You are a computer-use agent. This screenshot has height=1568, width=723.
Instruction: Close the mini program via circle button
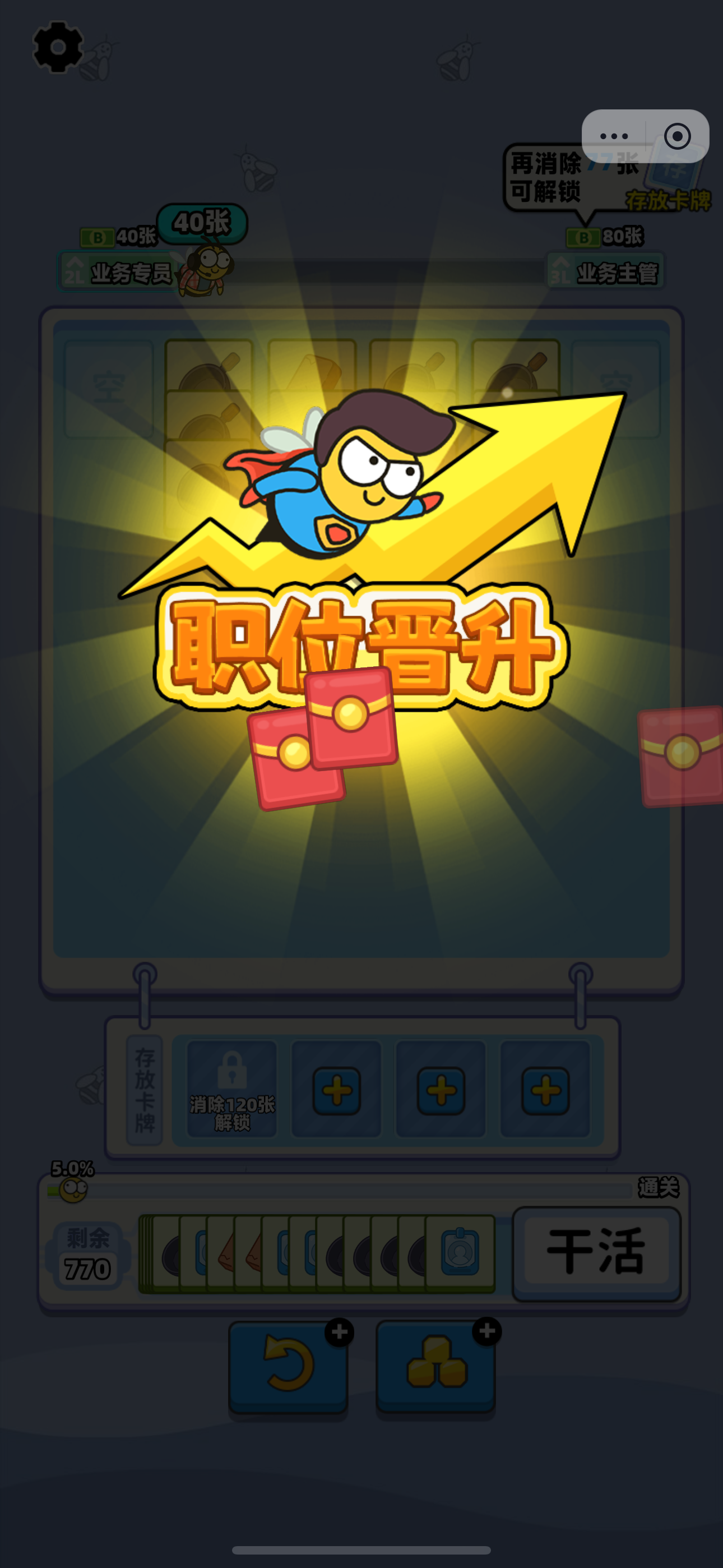(x=676, y=136)
